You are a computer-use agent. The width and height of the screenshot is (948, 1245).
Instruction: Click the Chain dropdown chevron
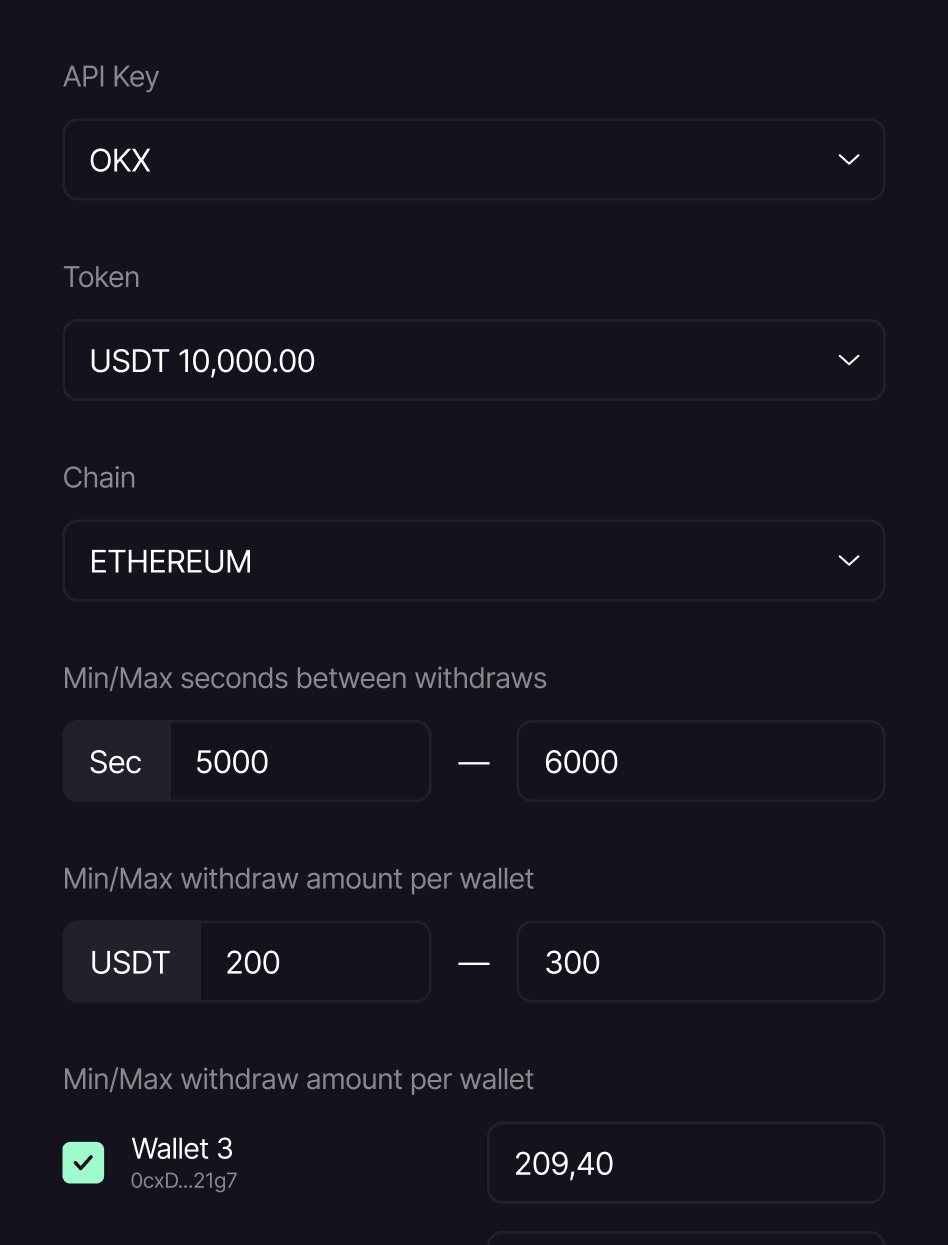[848, 561]
